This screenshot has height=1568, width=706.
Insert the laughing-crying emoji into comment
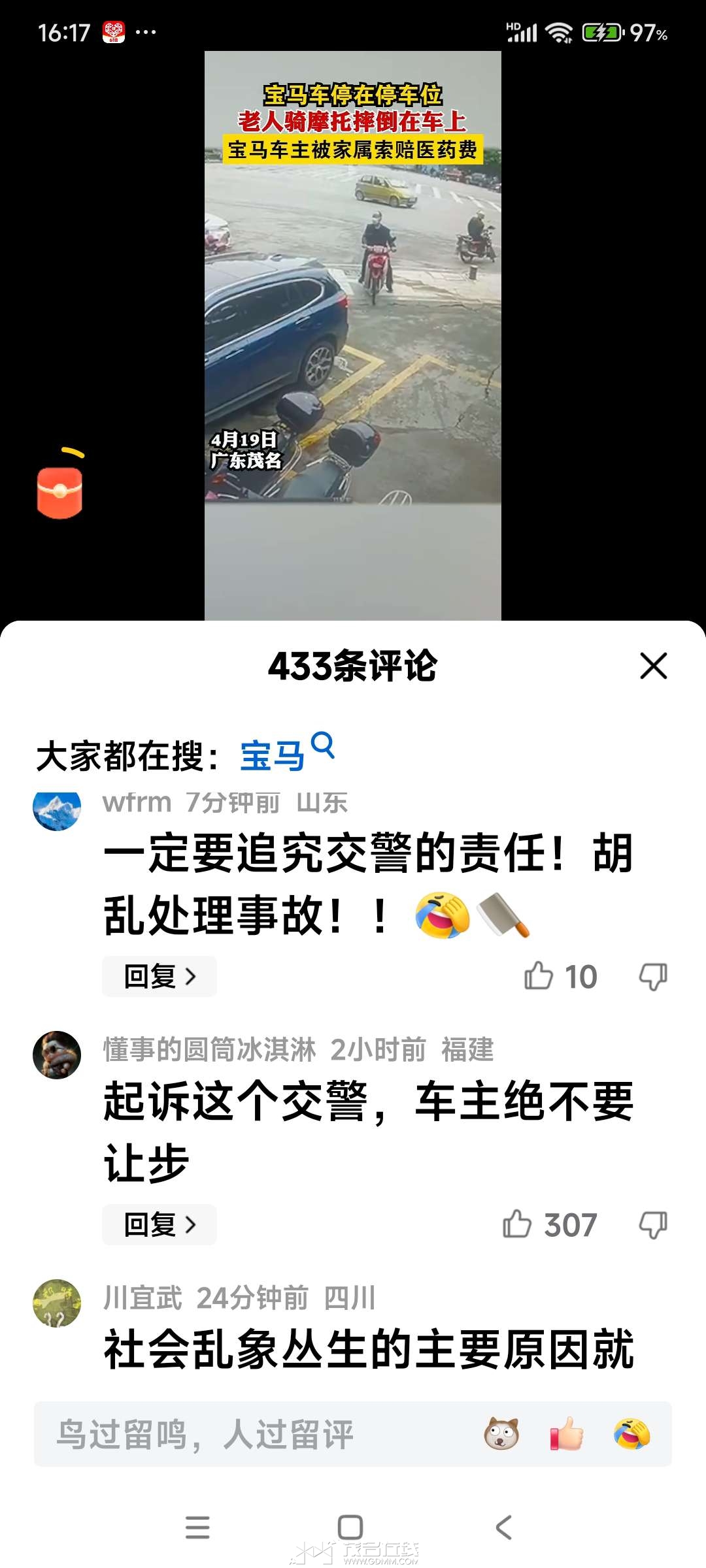pyautogui.click(x=631, y=1435)
